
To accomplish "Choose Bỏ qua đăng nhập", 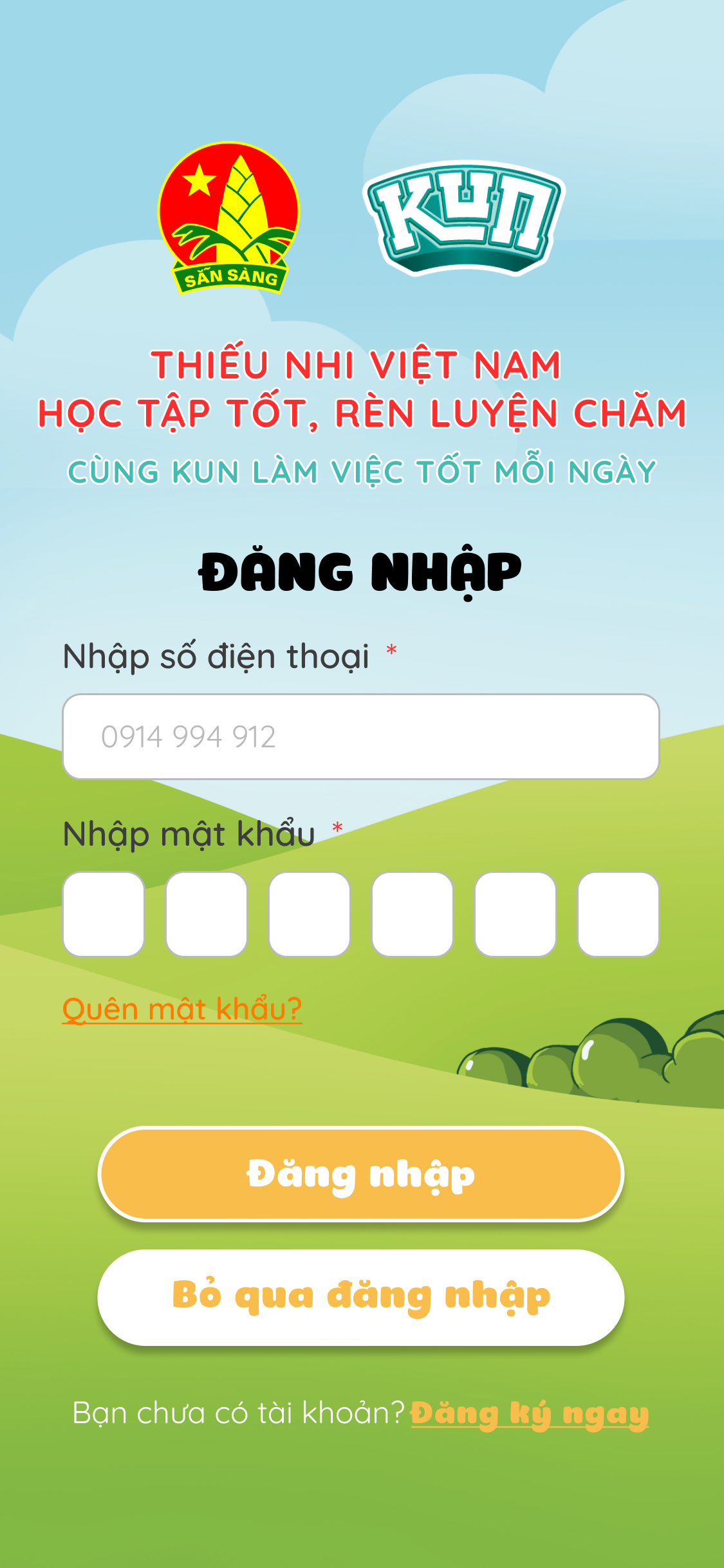I will [x=360, y=1296].
